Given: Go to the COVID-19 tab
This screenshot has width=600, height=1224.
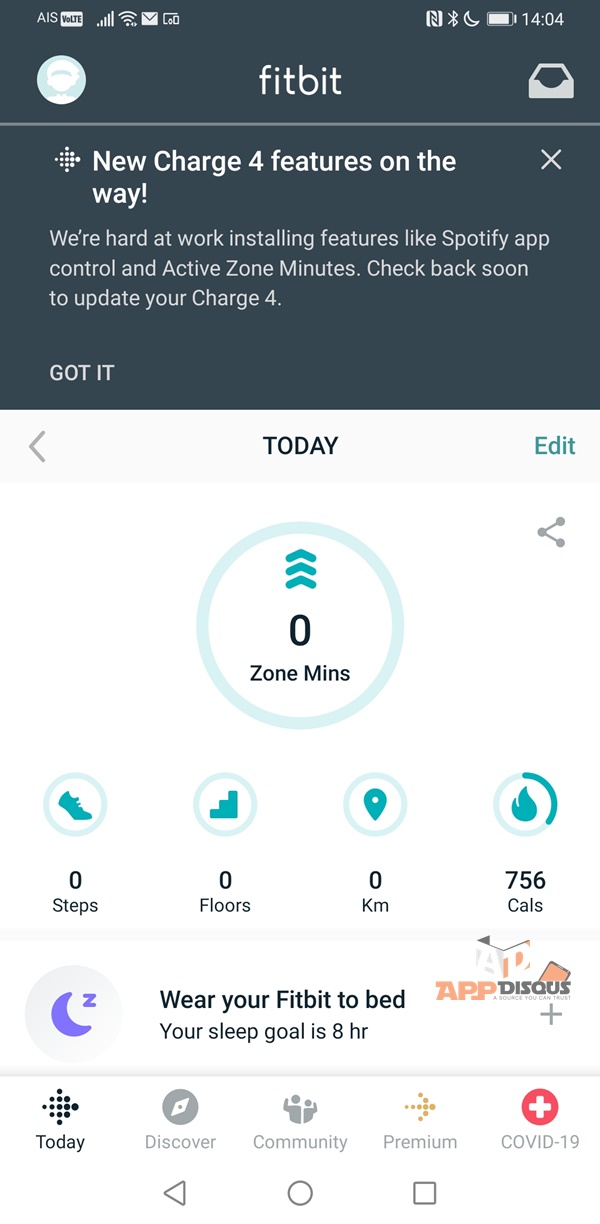Looking at the screenshot, I should click(x=540, y=1120).
